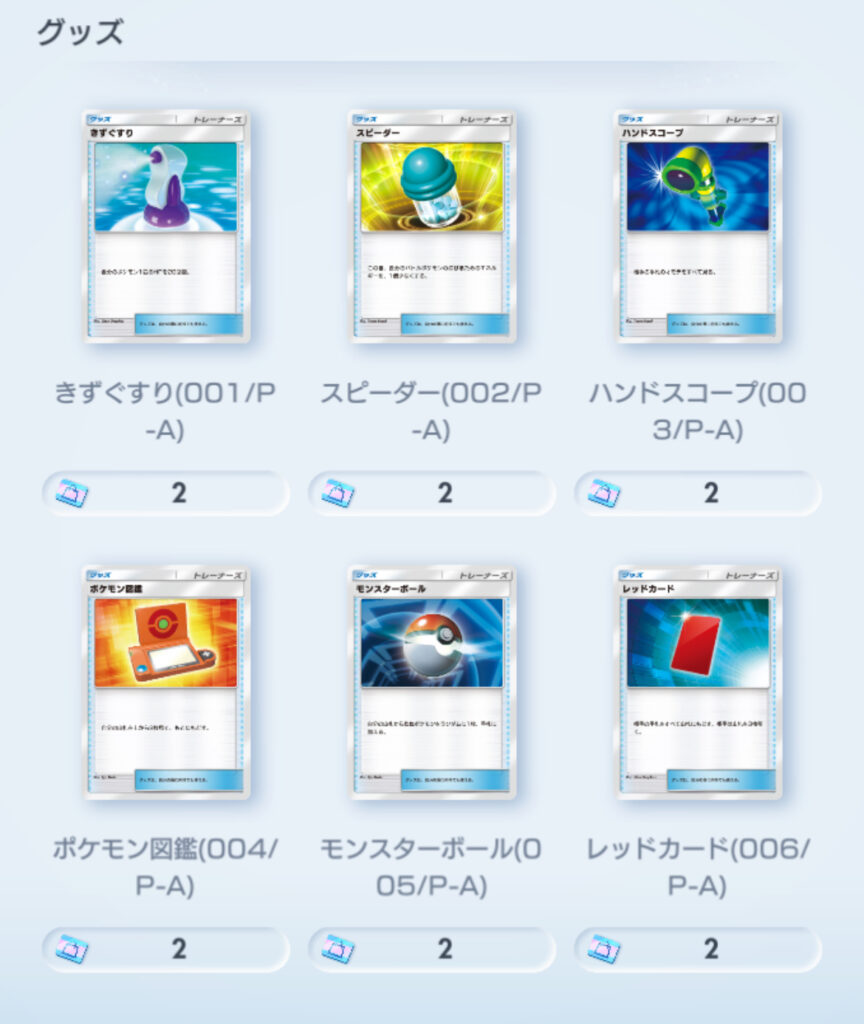This screenshot has height=1024, width=864.
Task: Tap the 2-ticket price under きずぐすり
Action: (x=166, y=493)
